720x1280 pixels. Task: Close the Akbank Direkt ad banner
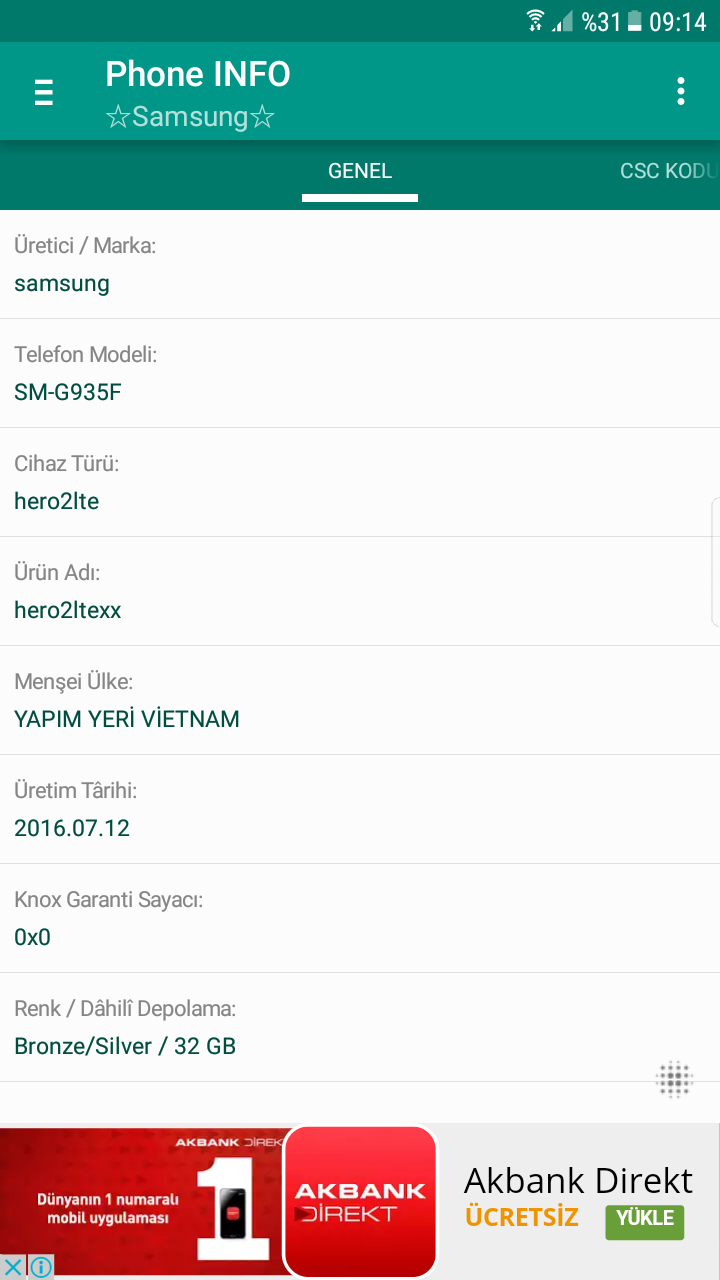[x=13, y=1267]
